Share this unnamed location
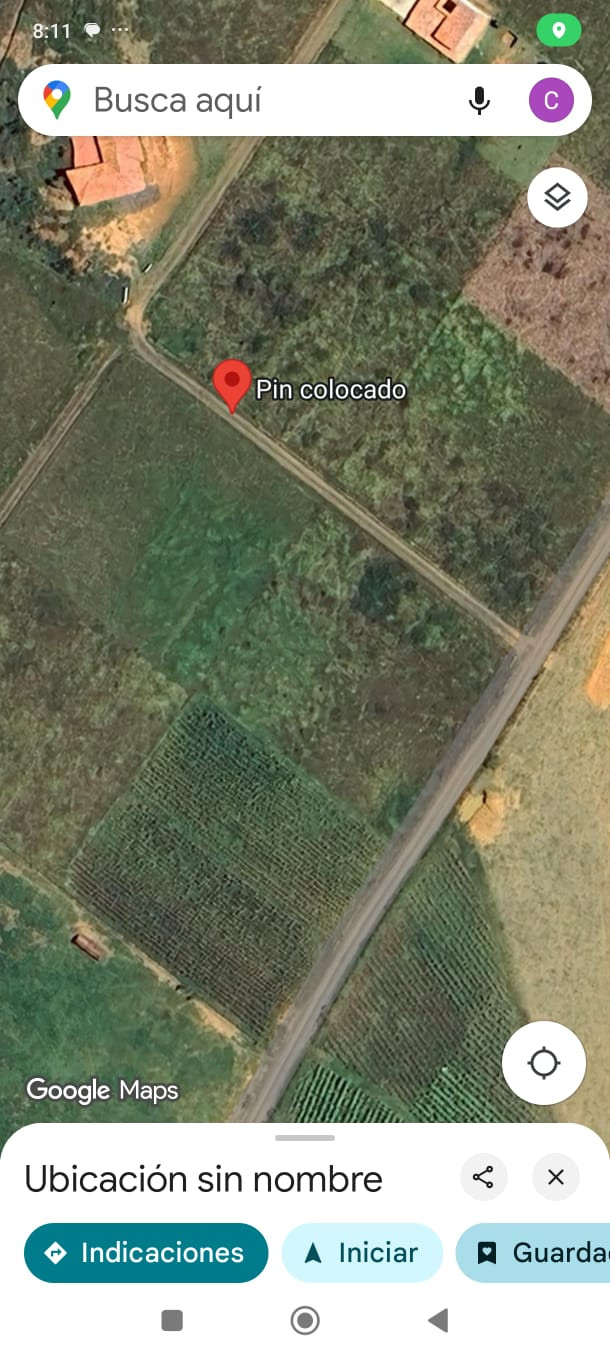 tap(483, 1177)
